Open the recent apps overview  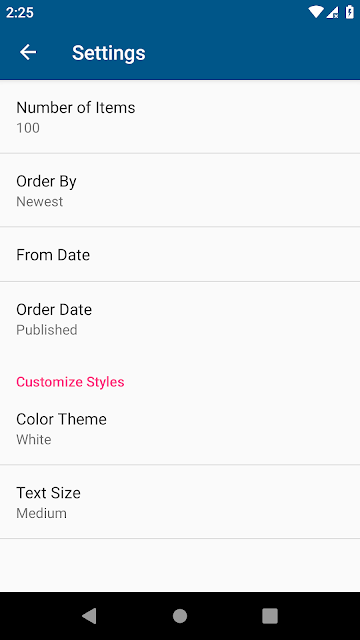click(x=270, y=616)
